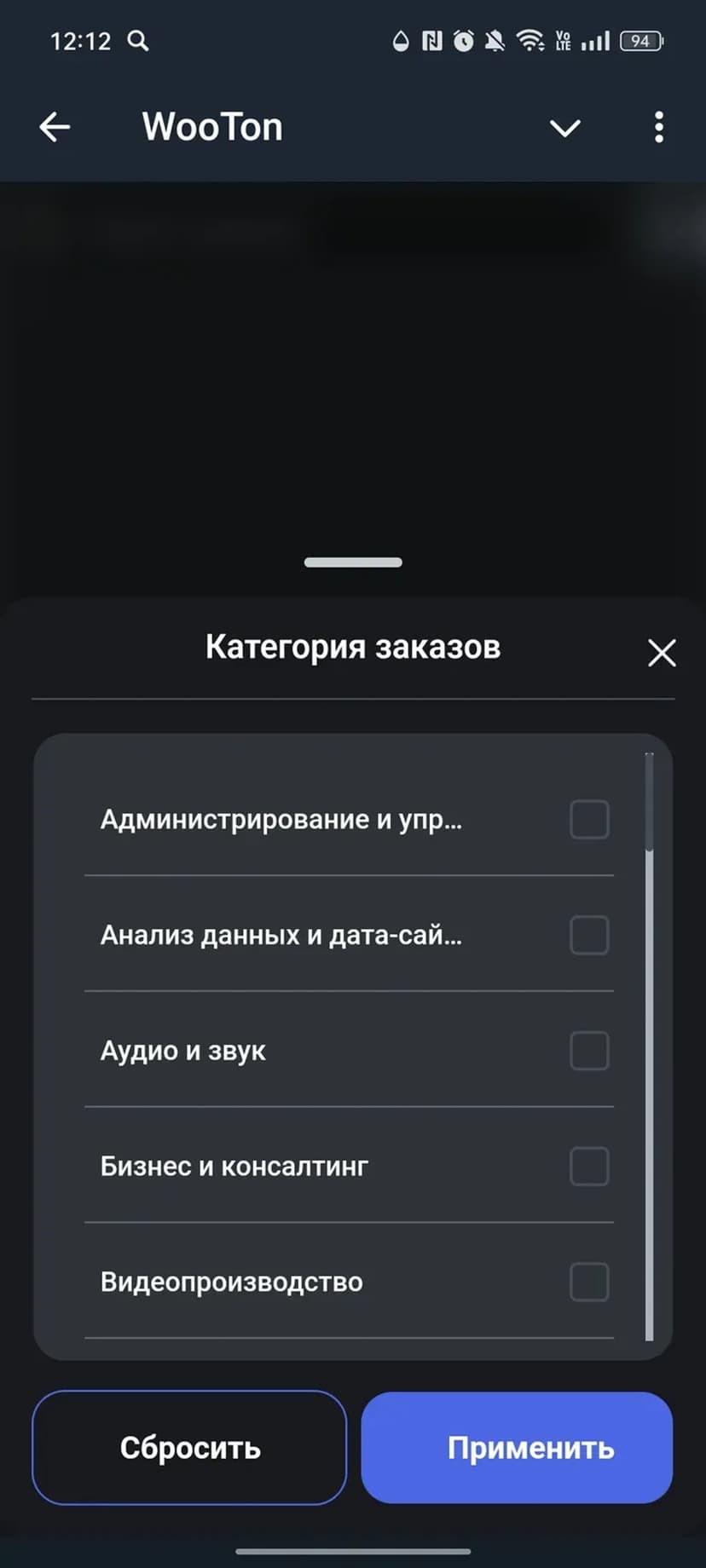706x1568 pixels.
Task: Tap the Сбросить button to reset filters
Action: (x=189, y=1448)
